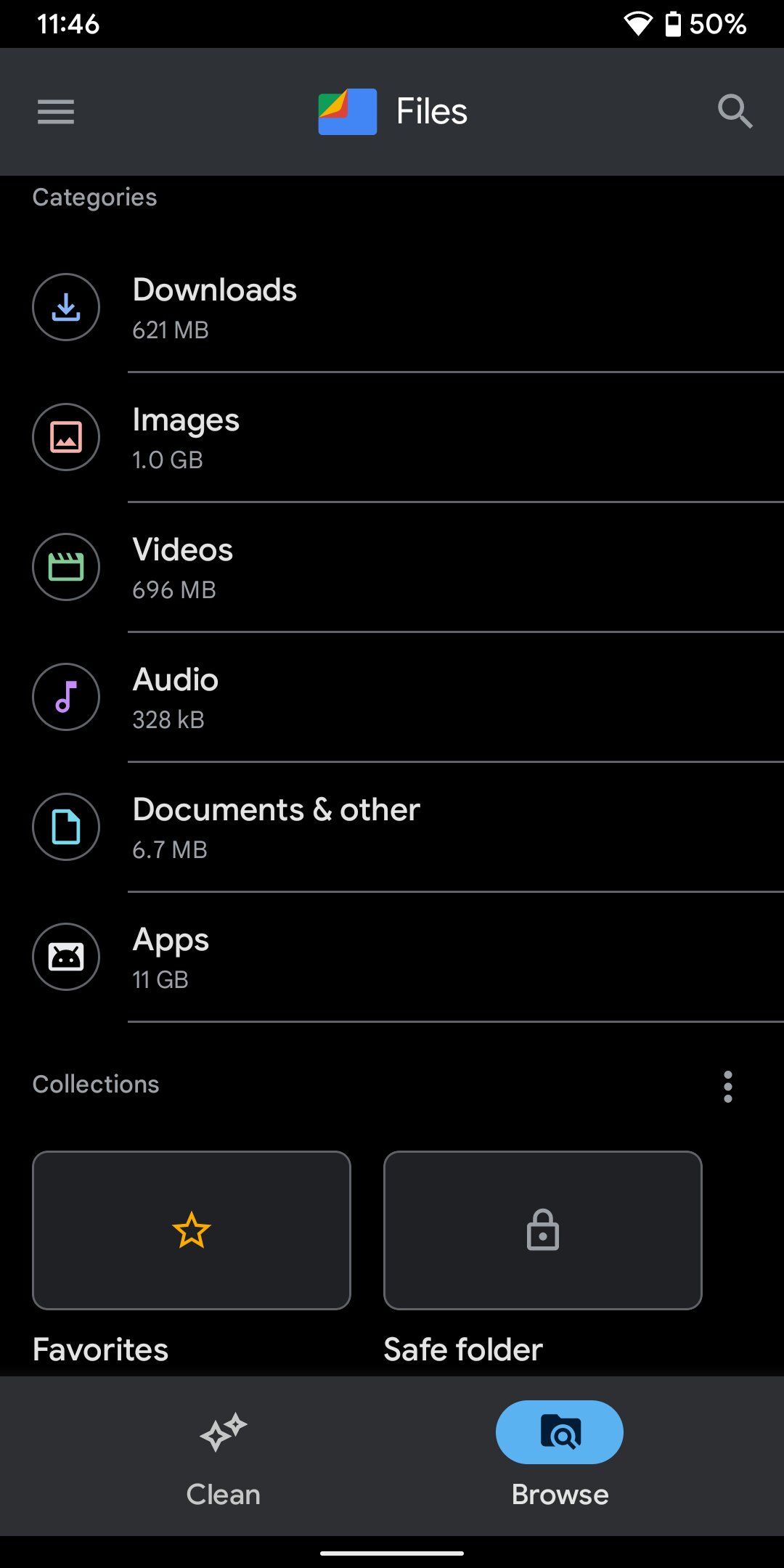
Task: Select the Browse tab
Action: [560, 1455]
